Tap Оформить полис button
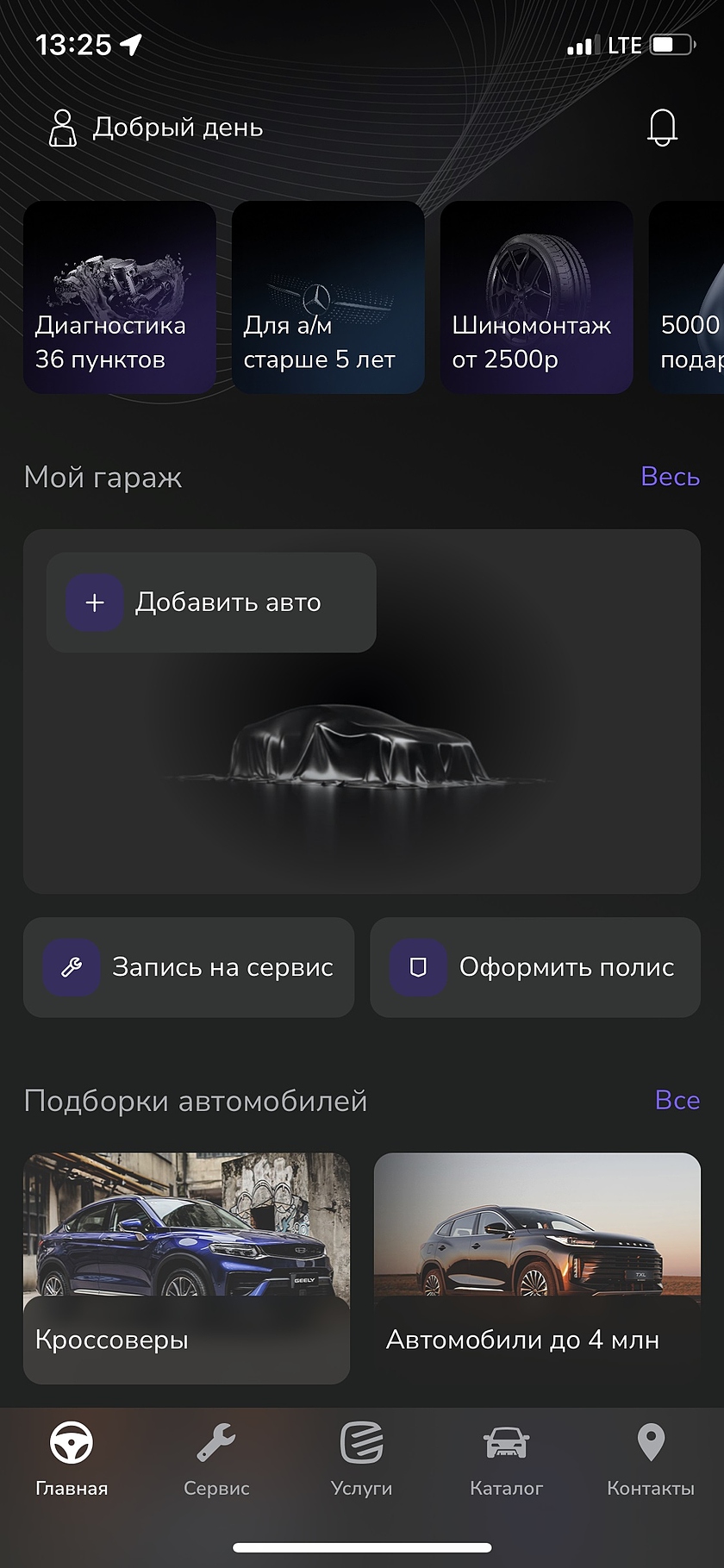The height and width of the screenshot is (1568, 724). coord(535,967)
